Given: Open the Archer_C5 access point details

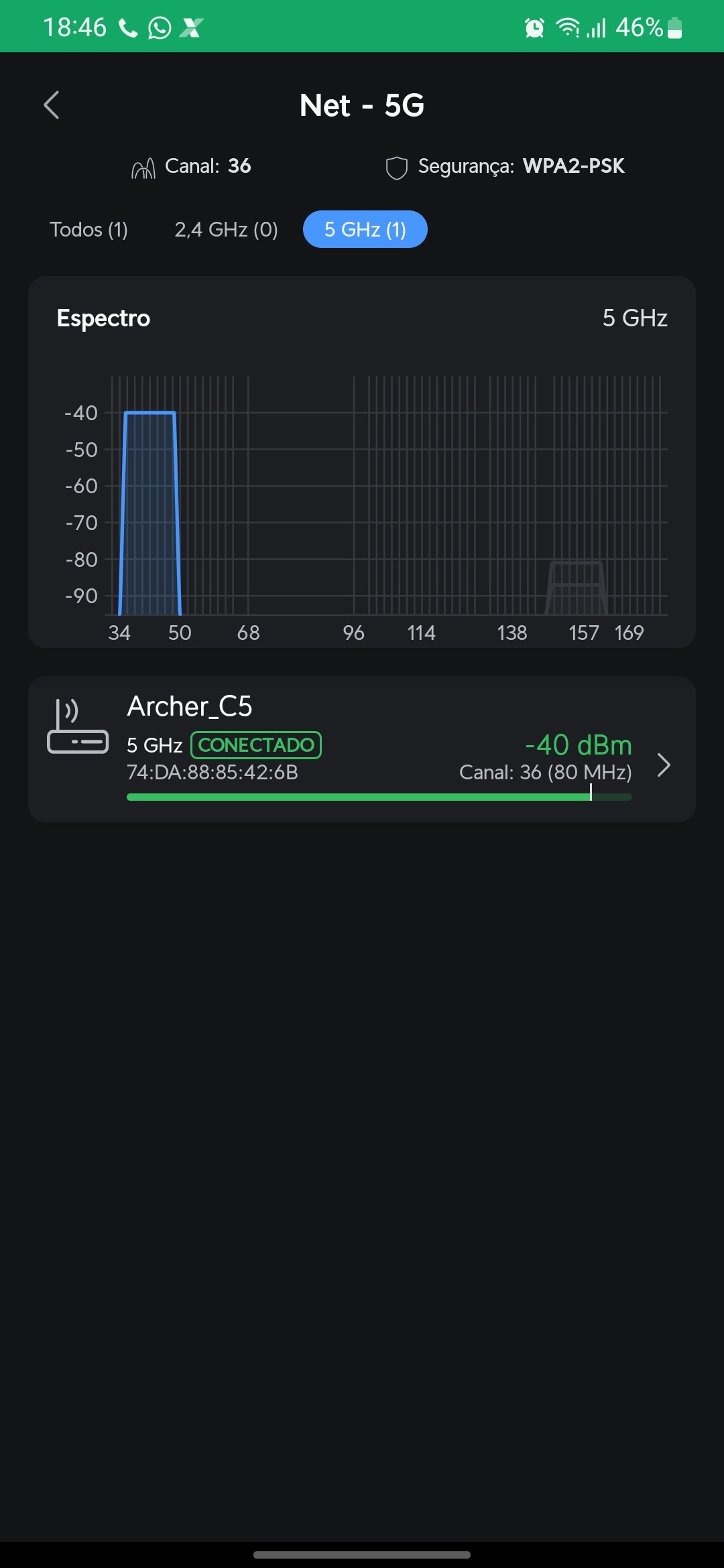Looking at the screenshot, I should point(362,749).
